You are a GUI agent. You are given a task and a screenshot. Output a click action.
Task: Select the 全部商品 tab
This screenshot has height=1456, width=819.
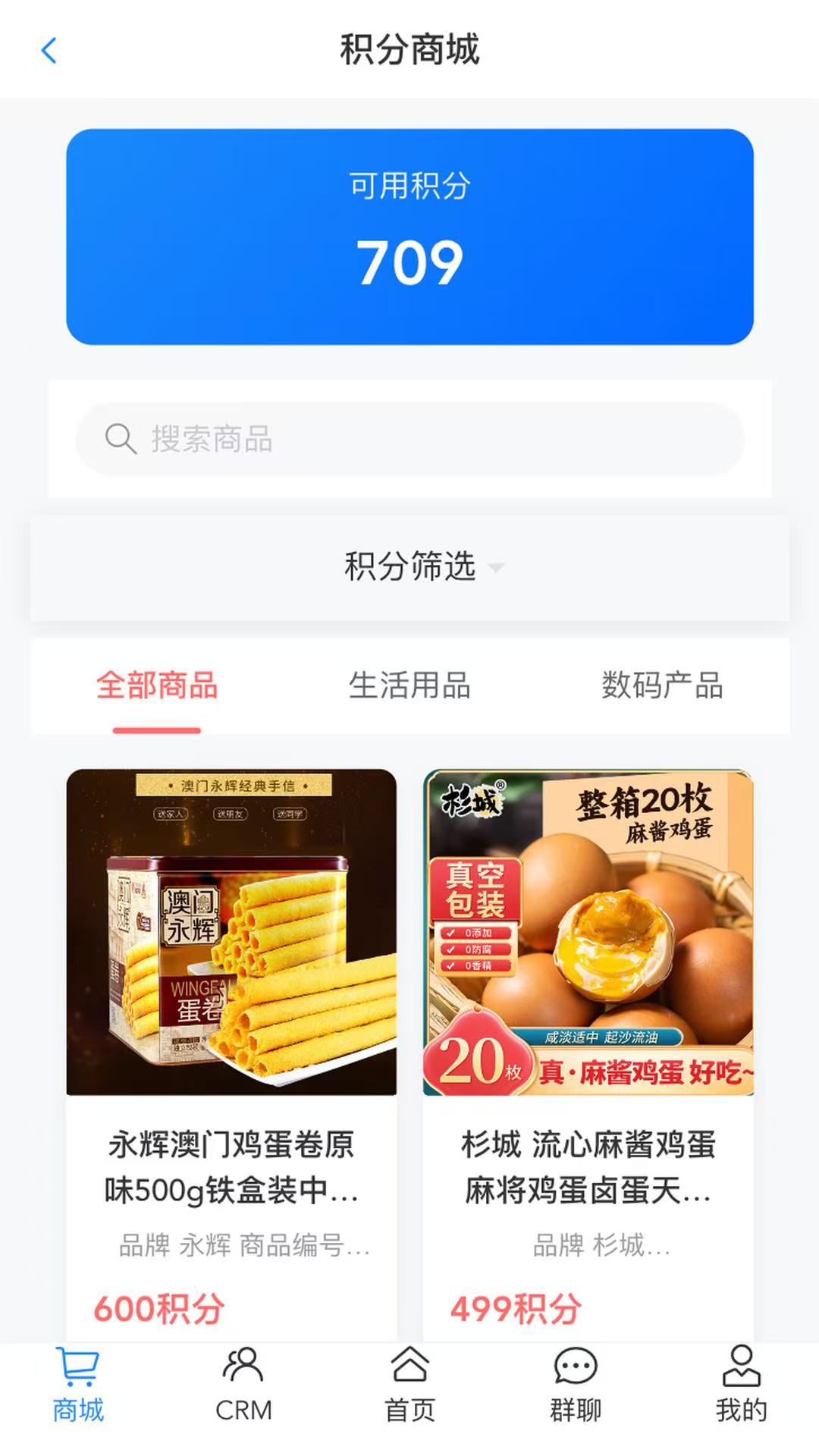pyautogui.click(x=155, y=686)
